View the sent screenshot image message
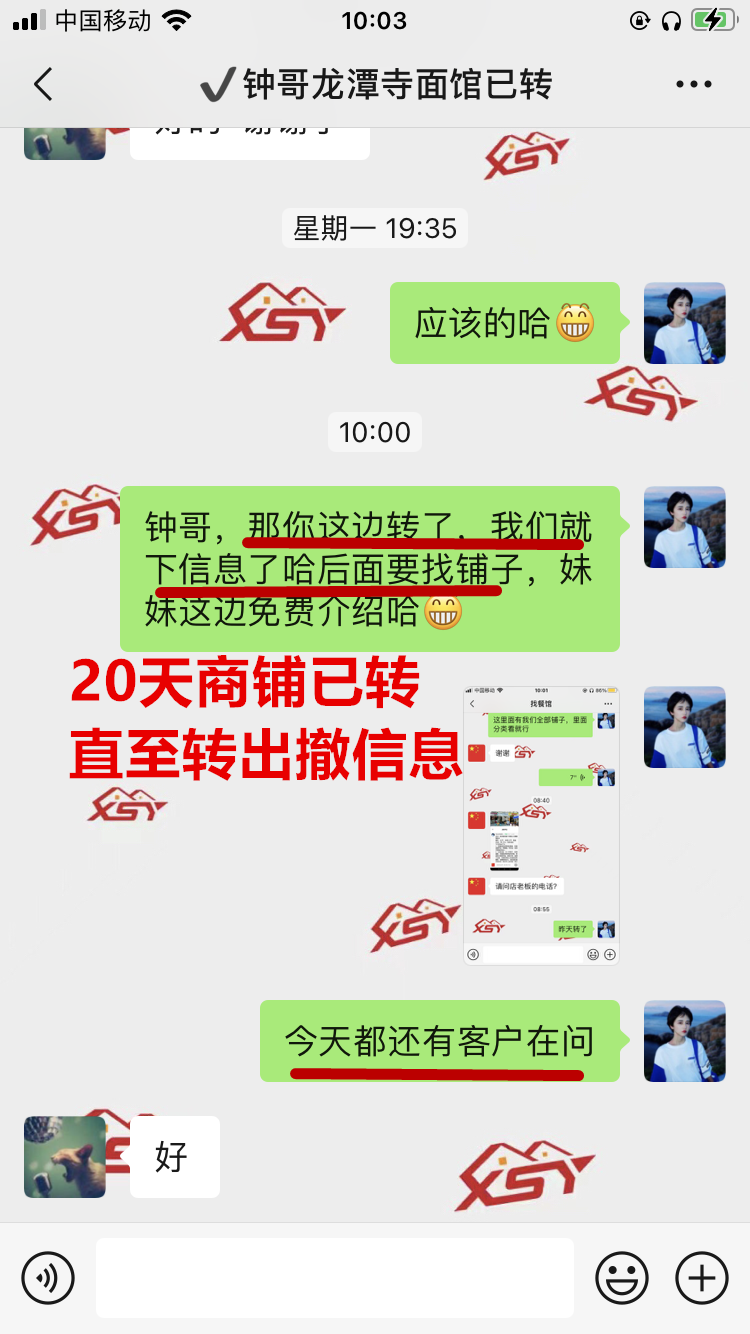750x1334 pixels. pos(541,825)
